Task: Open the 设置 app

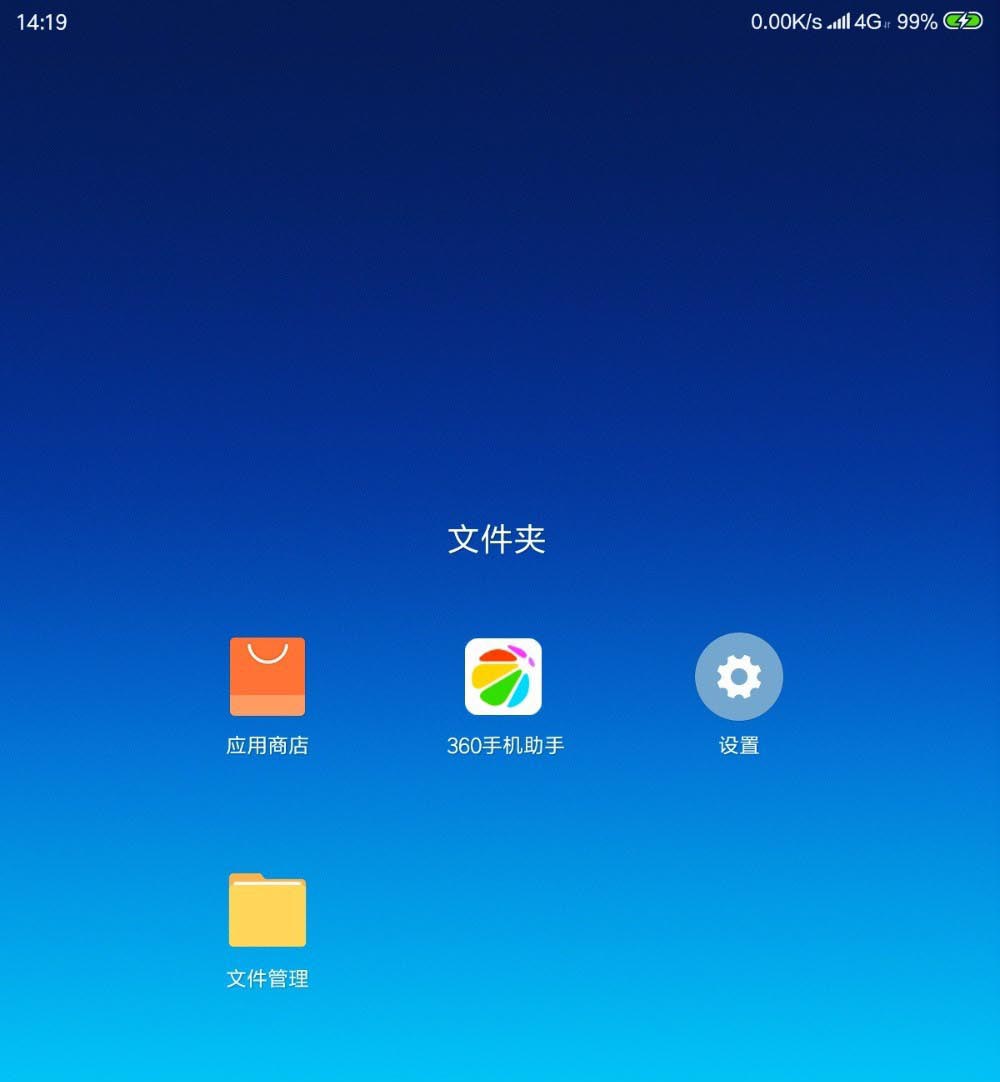Action: pos(739,677)
